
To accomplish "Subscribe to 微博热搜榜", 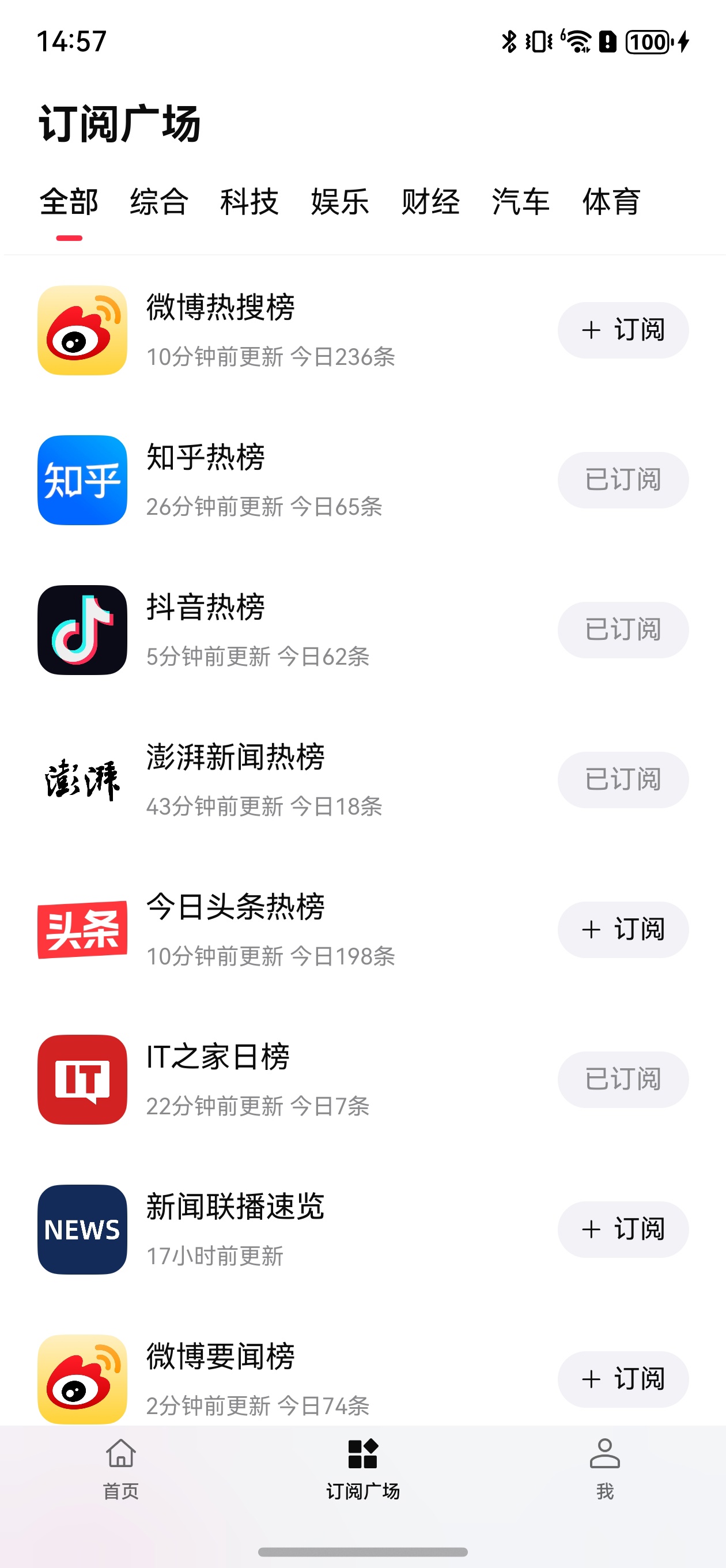I will 623,330.
